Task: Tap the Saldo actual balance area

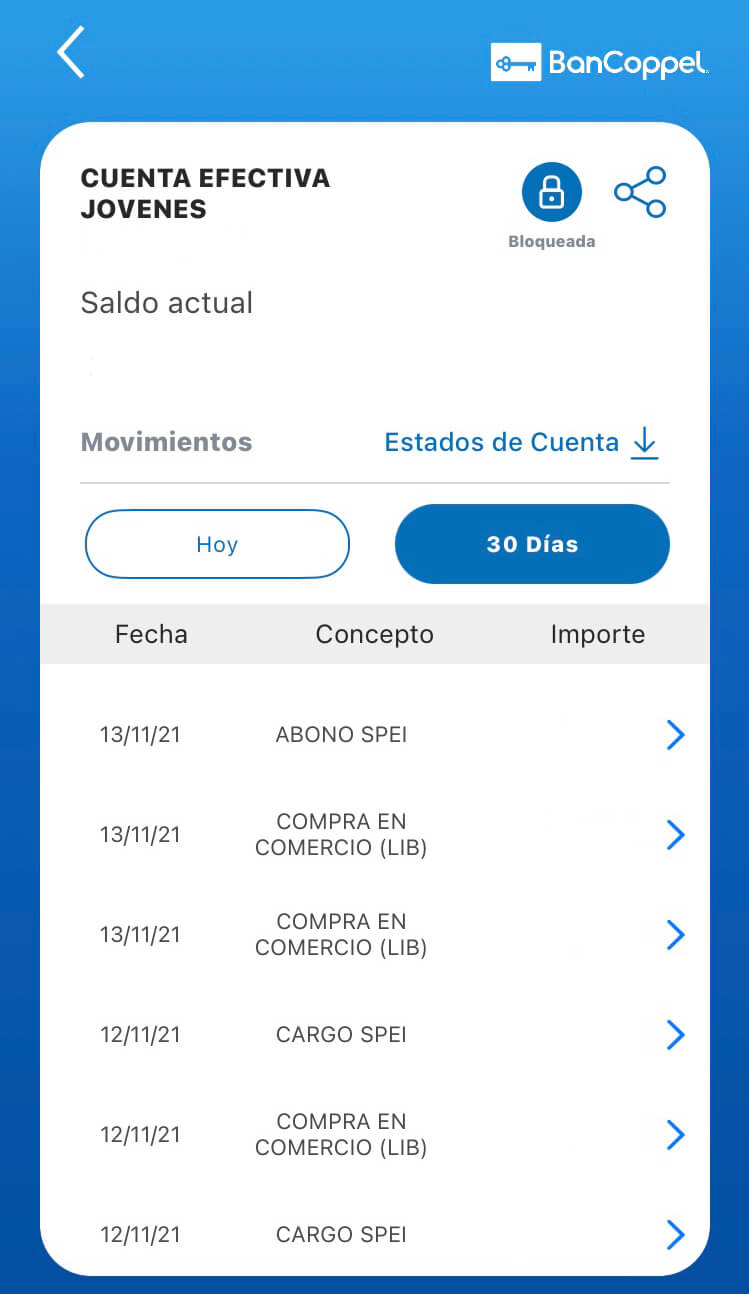Action: point(166,303)
